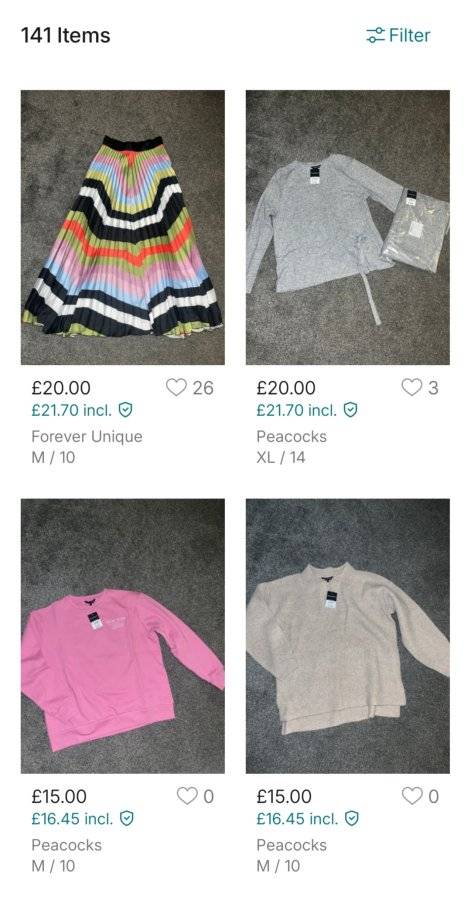
Task: Tap the heart on the beige jumper
Action: (x=411, y=796)
